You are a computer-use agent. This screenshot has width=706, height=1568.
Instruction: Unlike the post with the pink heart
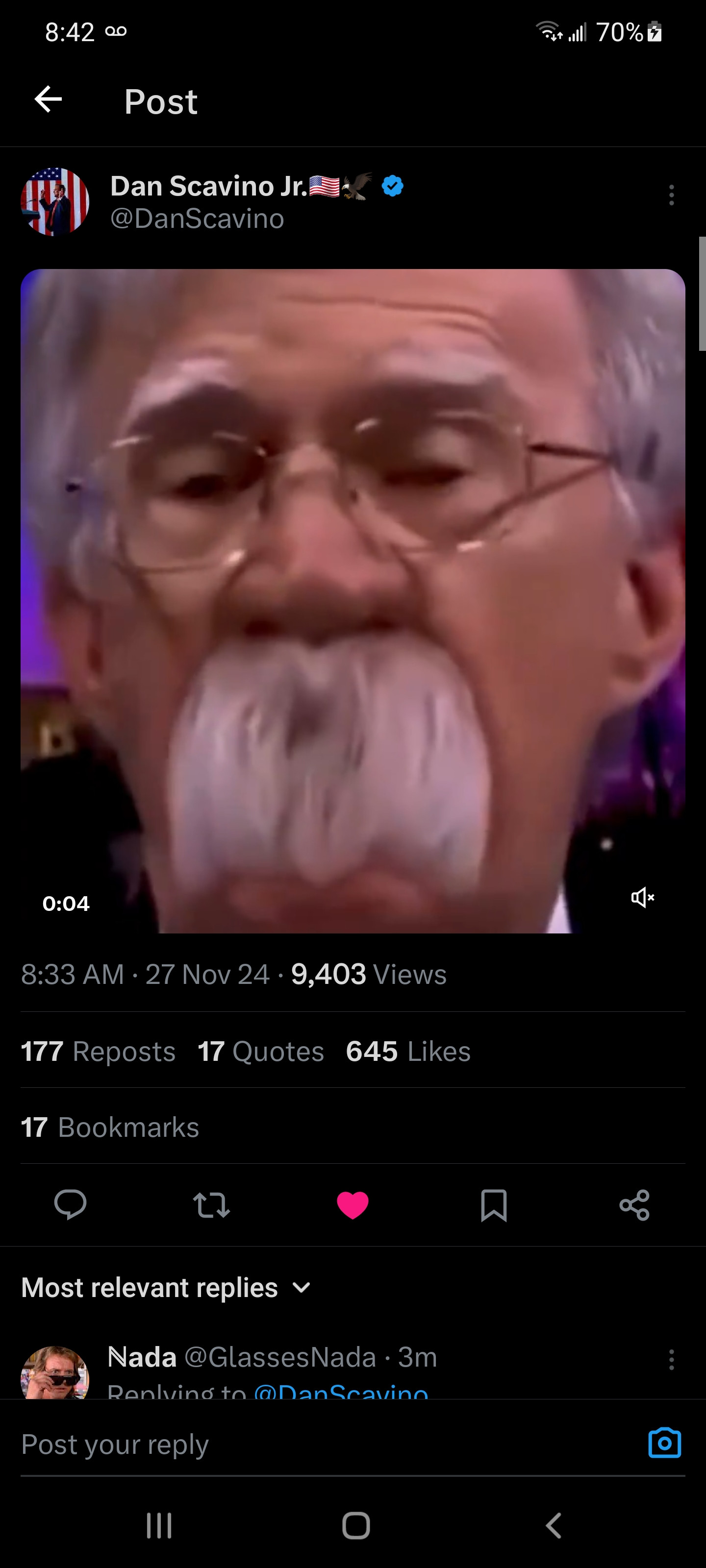(x=353, y=1204)
